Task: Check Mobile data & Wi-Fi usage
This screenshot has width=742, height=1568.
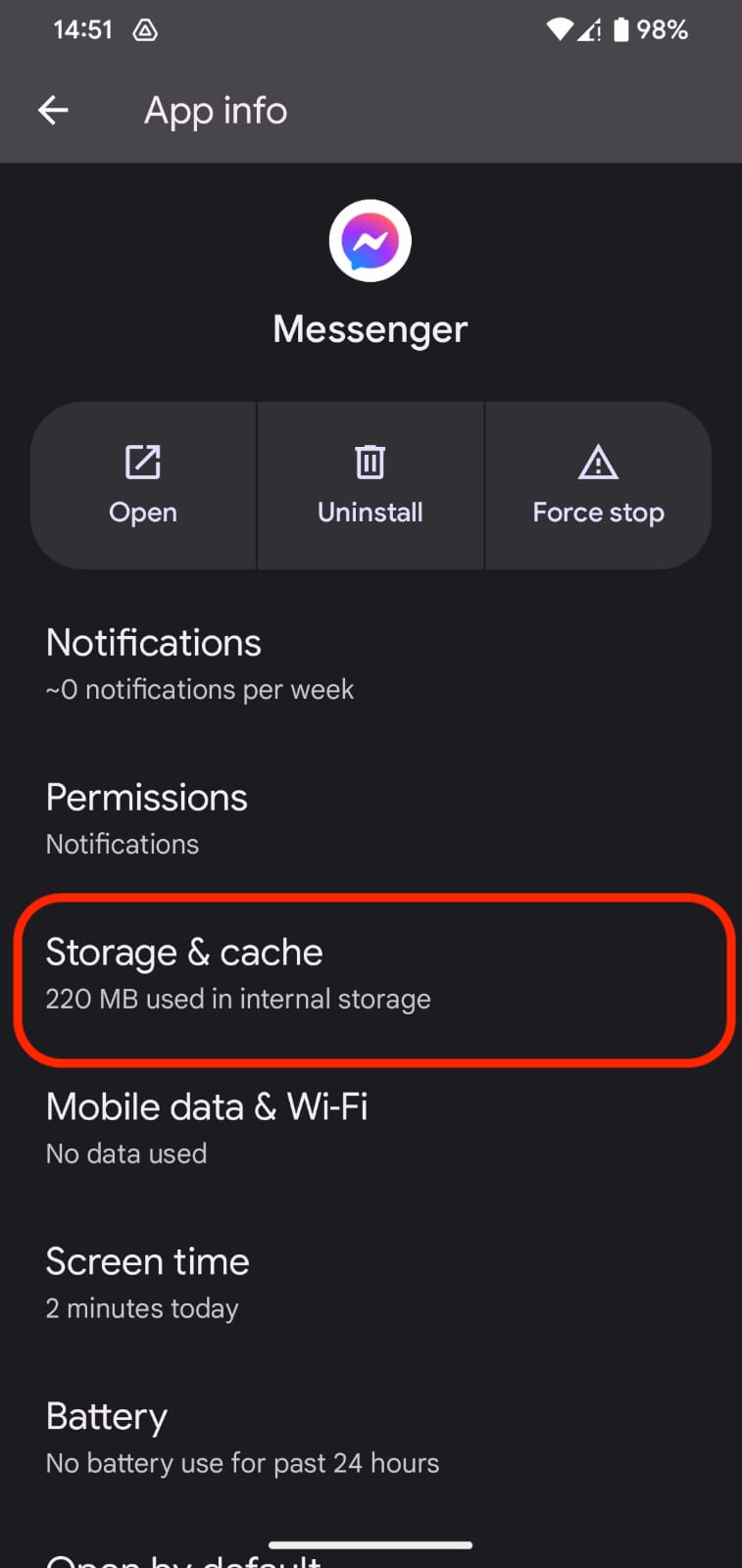Action: point(371,1128)
